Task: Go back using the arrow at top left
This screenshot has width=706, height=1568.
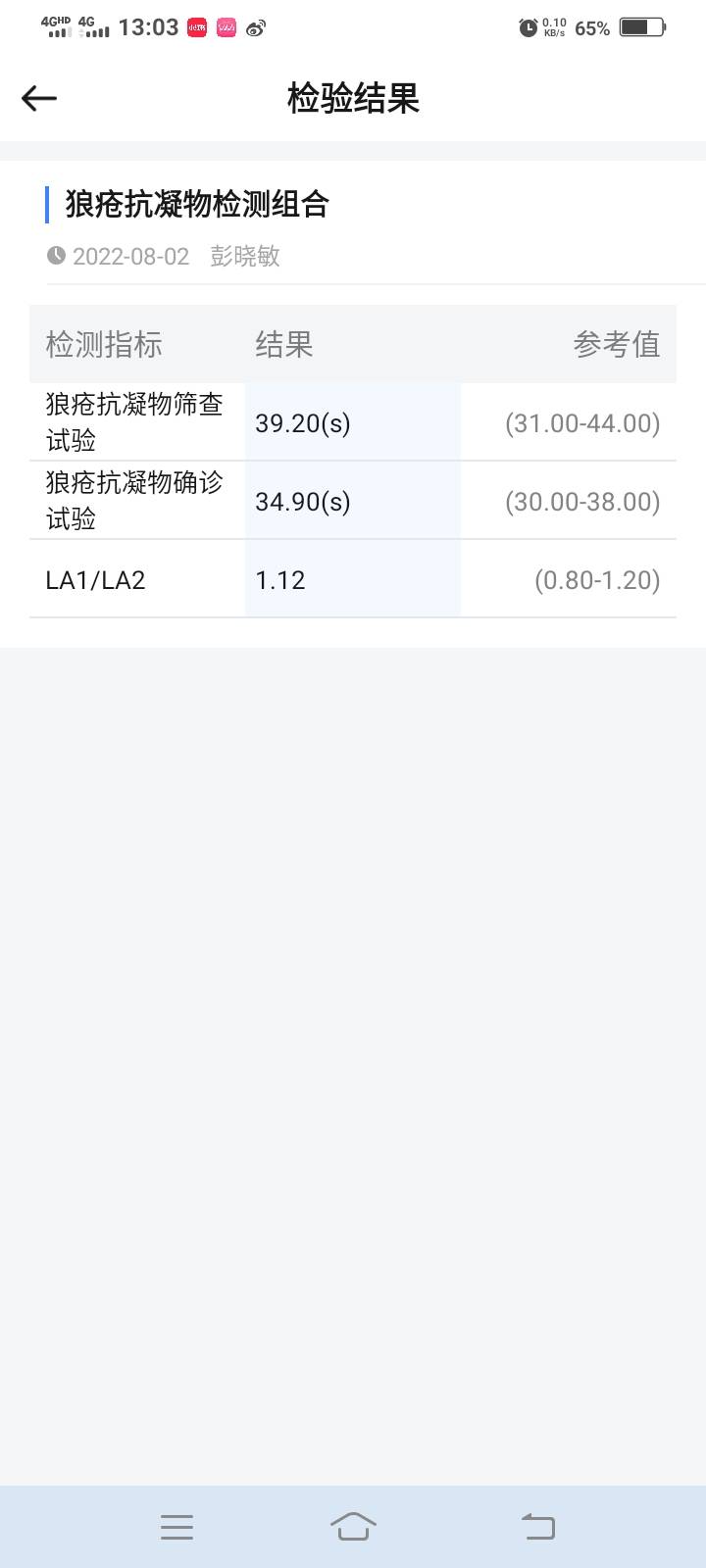Action: [38, 98]
